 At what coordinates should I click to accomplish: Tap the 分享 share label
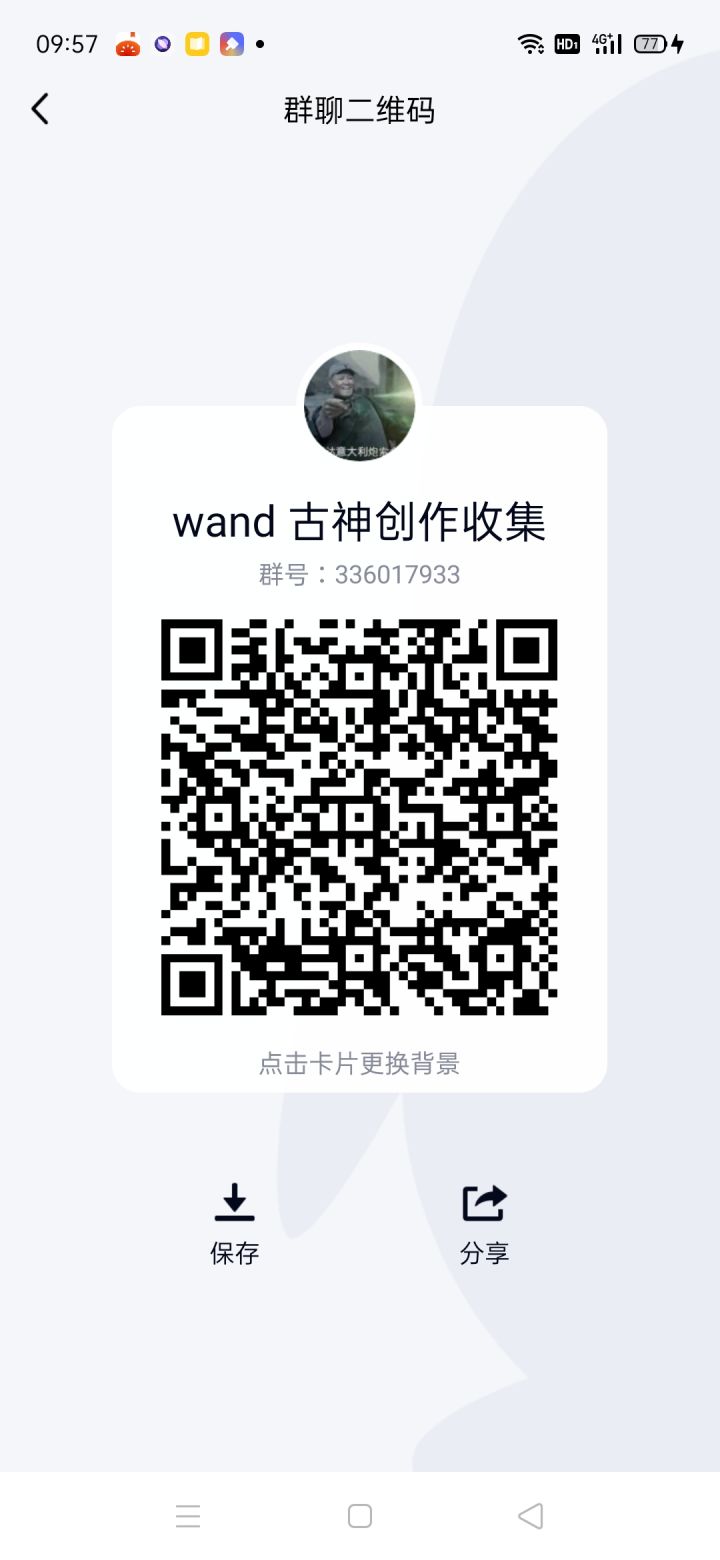coord(484,1253)
